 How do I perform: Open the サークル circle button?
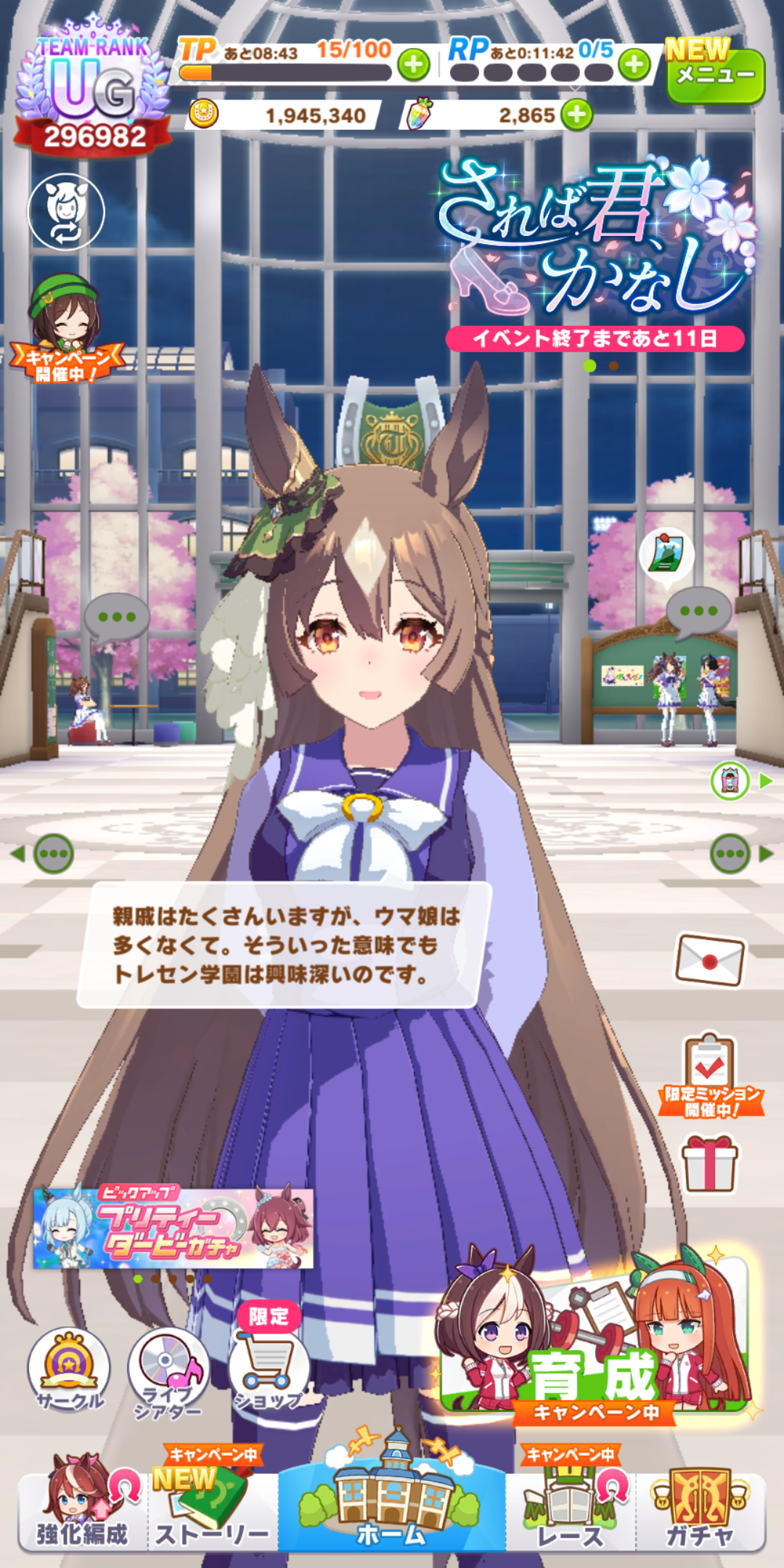[x=69, y=1370]
